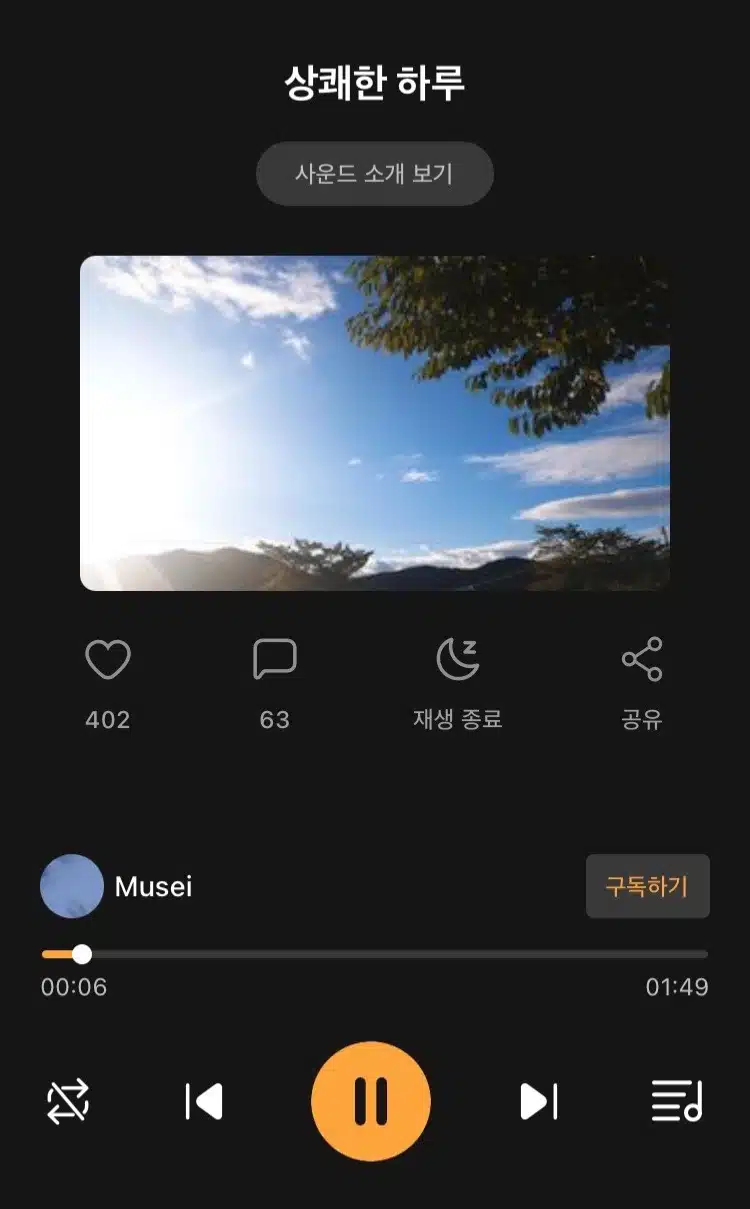Tap the 사운드 소개 보기 button
This screenshot has height=1209, width=750.
(x=375, y=174)
